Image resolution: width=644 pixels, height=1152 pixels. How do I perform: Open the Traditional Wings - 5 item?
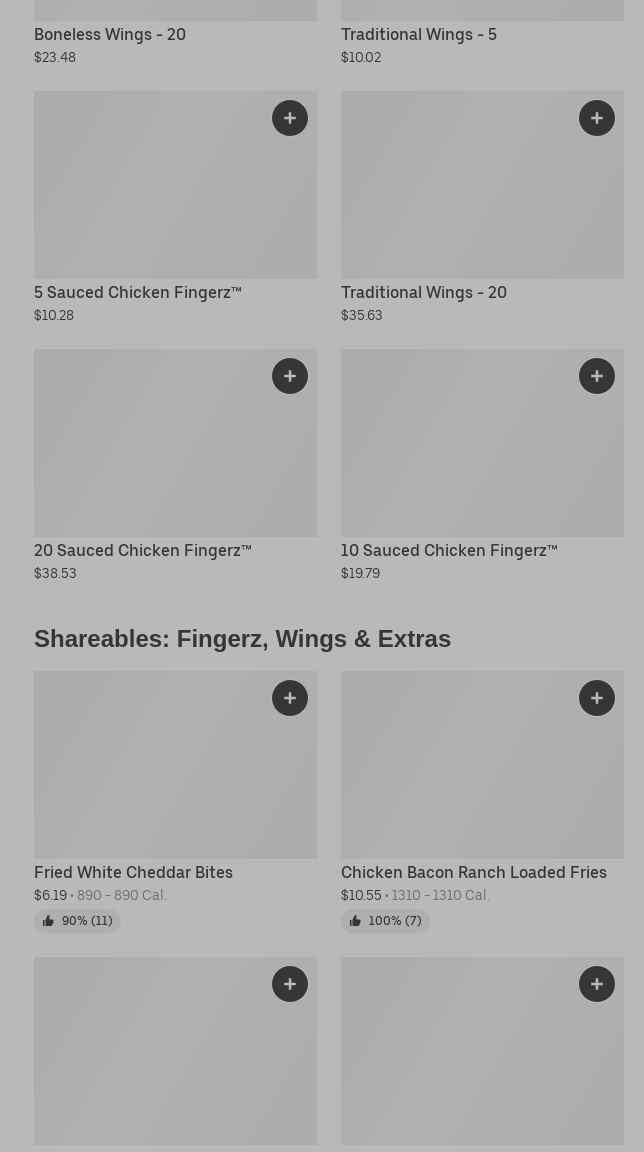418,34
